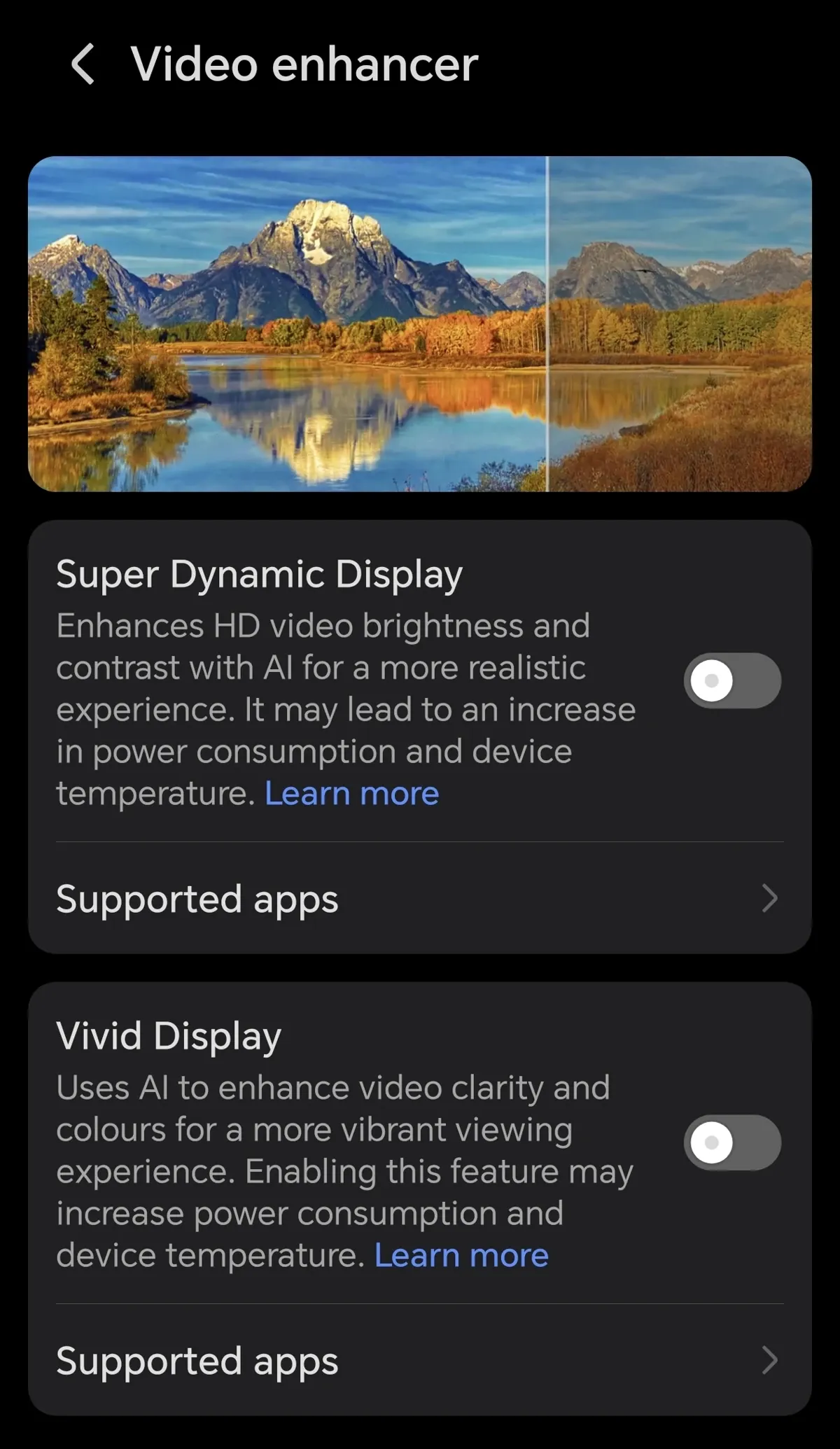
Task: Go back from Video enhancer
Action: click(x=83, y=64)
